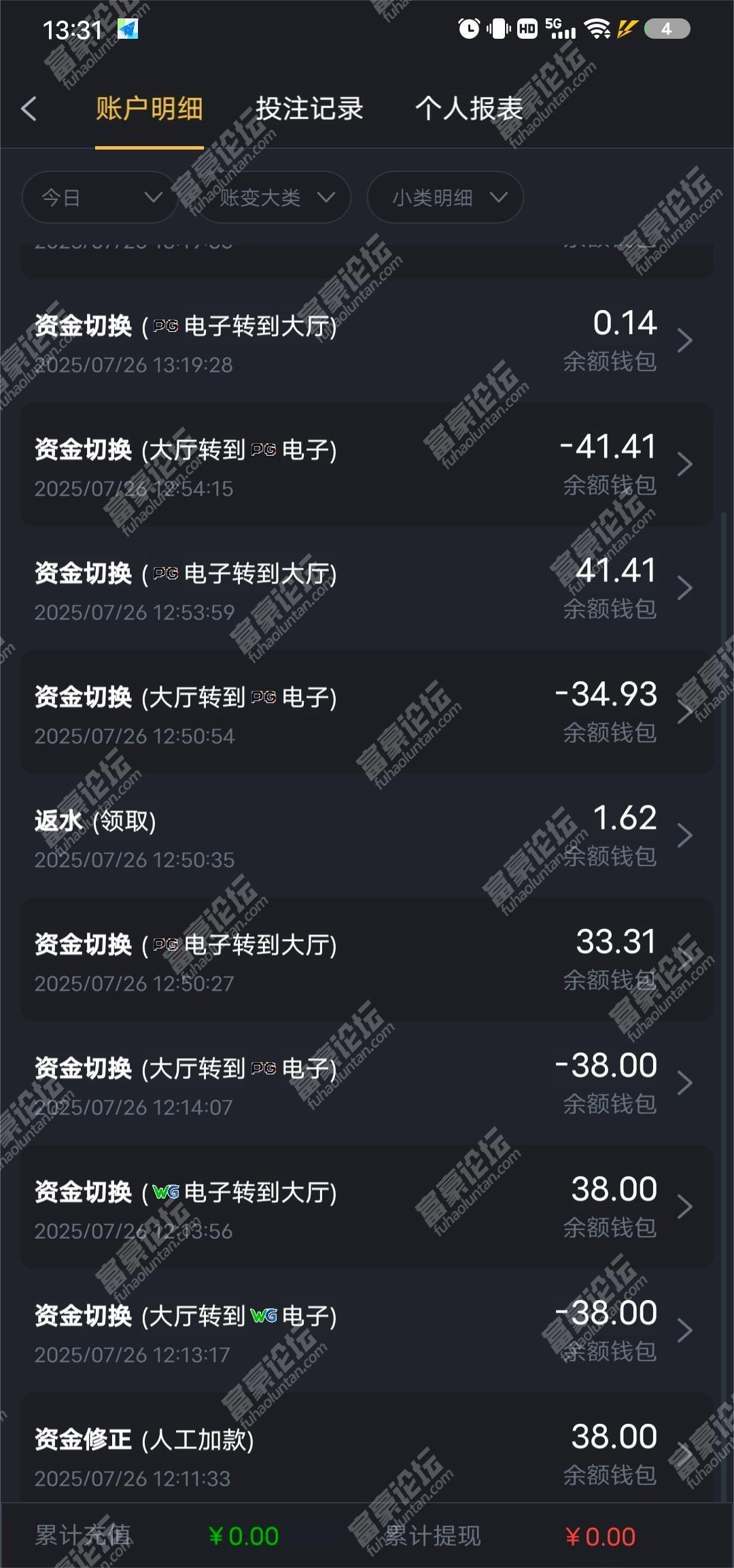Open the 小类明细 filter dropdown
Screen dimensions: 734x1568
(x=445, y=197)
